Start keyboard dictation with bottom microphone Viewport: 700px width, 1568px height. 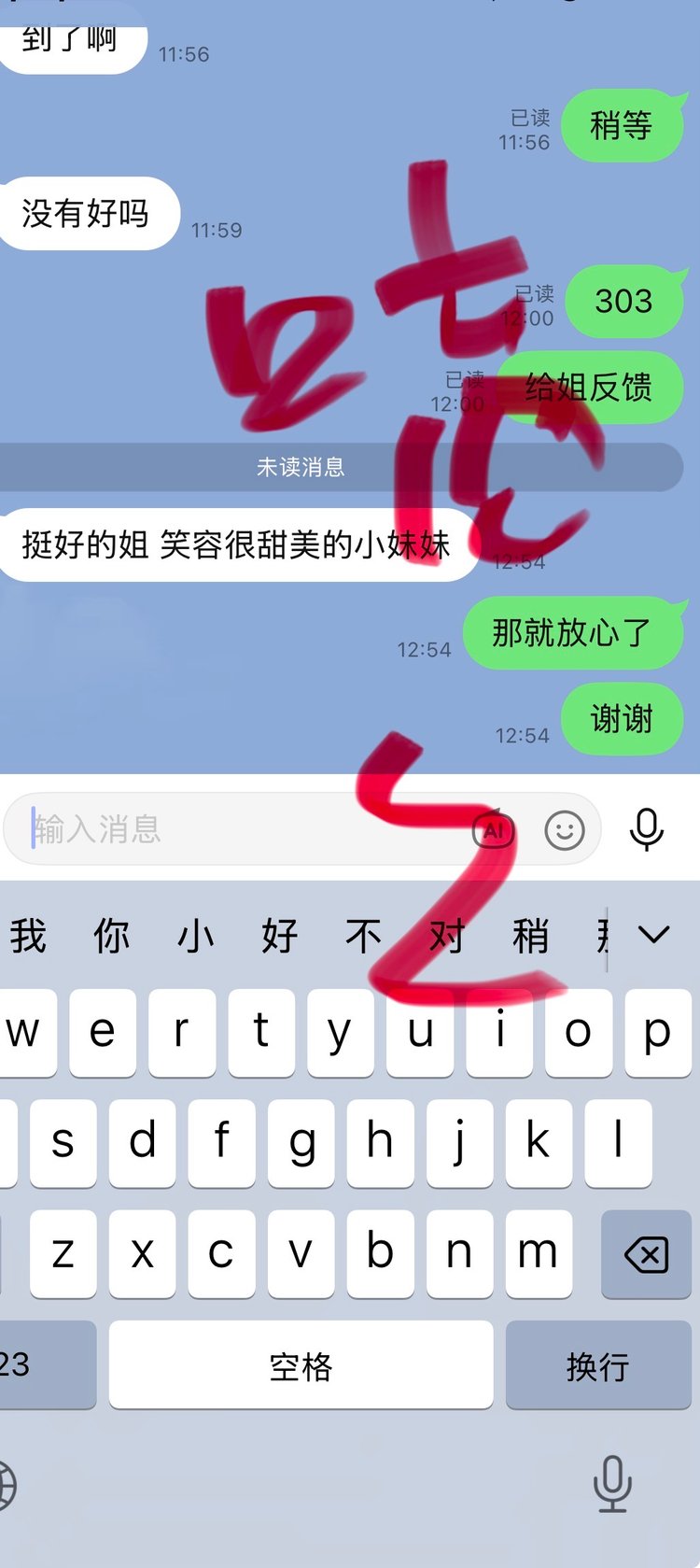612,1483
